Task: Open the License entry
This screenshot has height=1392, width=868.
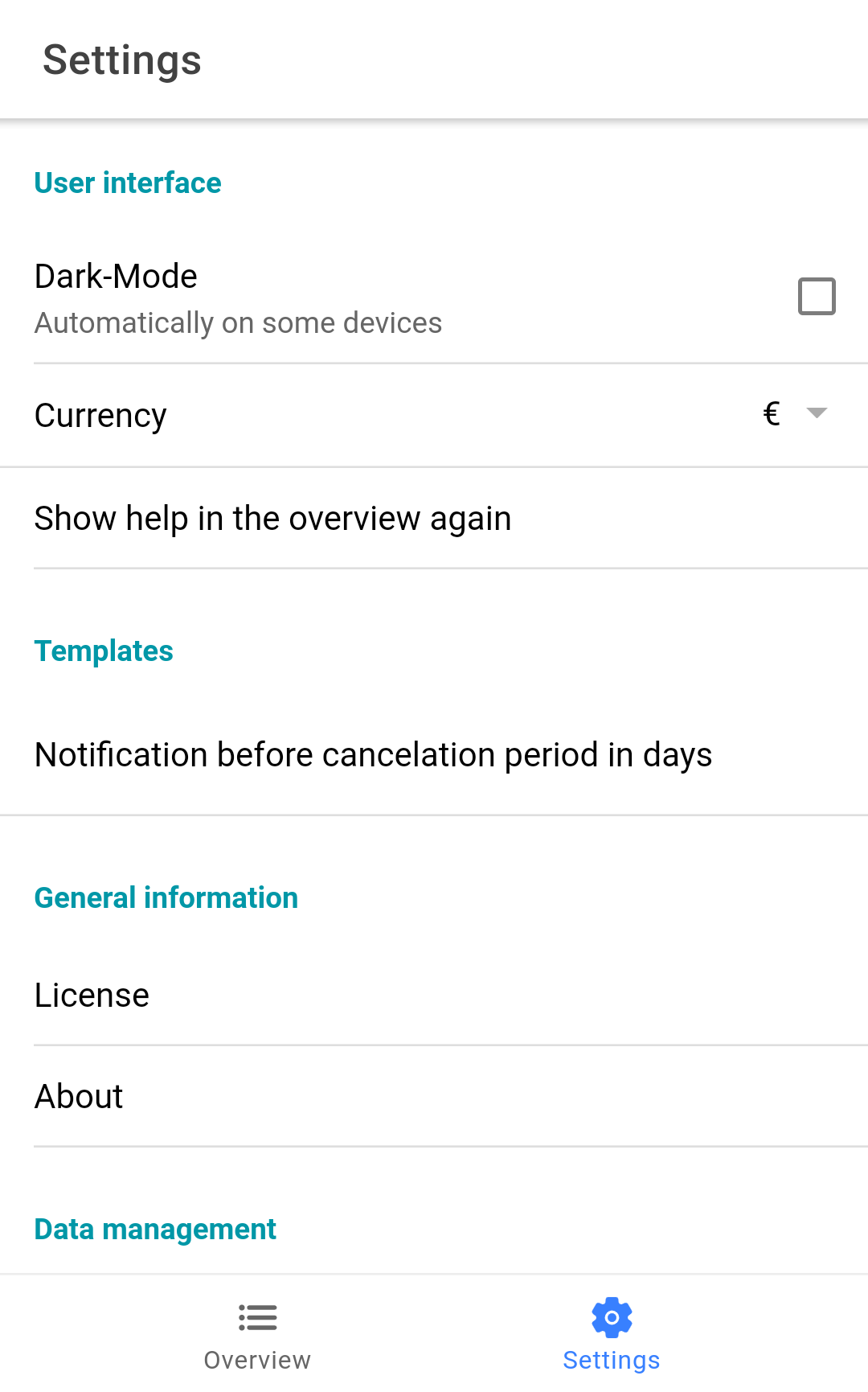Action: tap(434, 995)
